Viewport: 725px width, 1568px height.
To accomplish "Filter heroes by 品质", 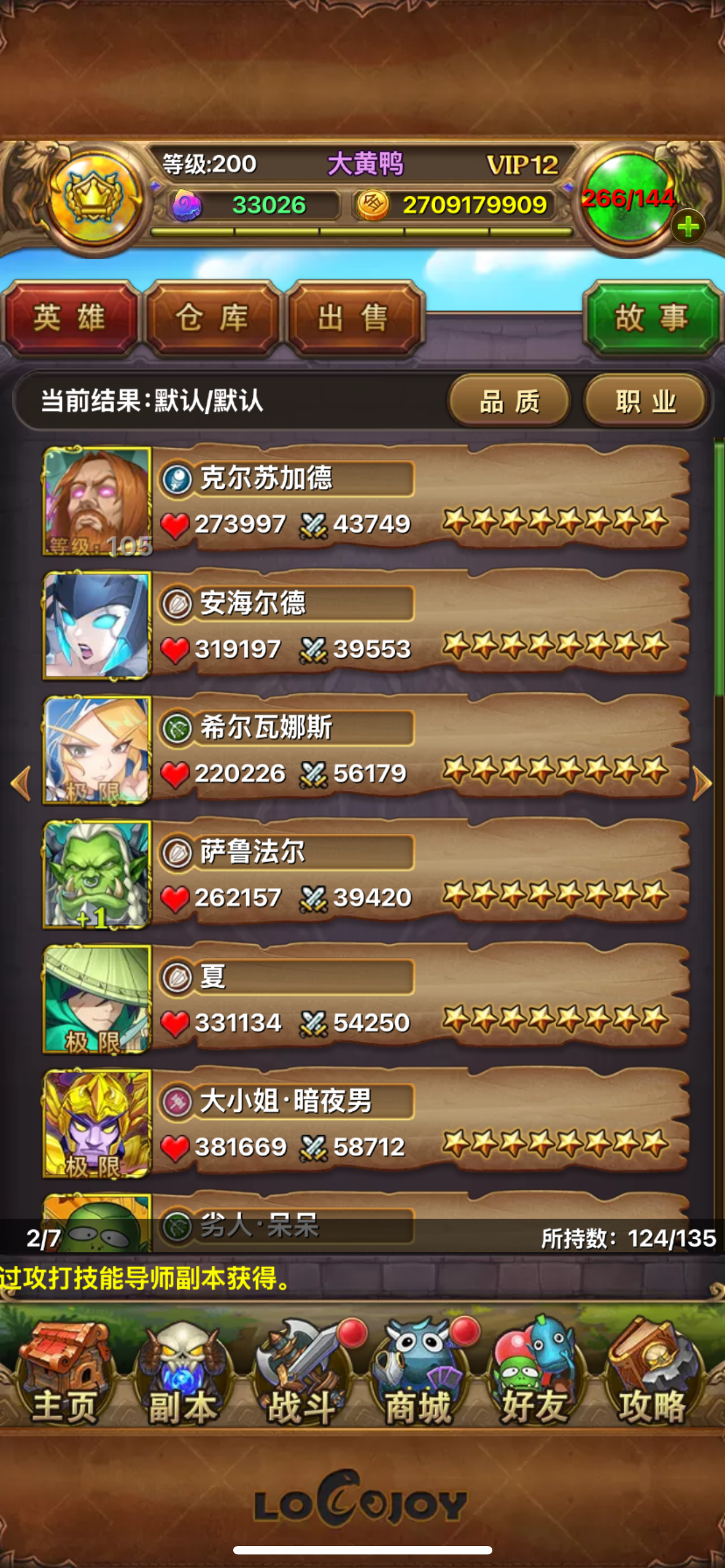I will [x=509, y=402].
